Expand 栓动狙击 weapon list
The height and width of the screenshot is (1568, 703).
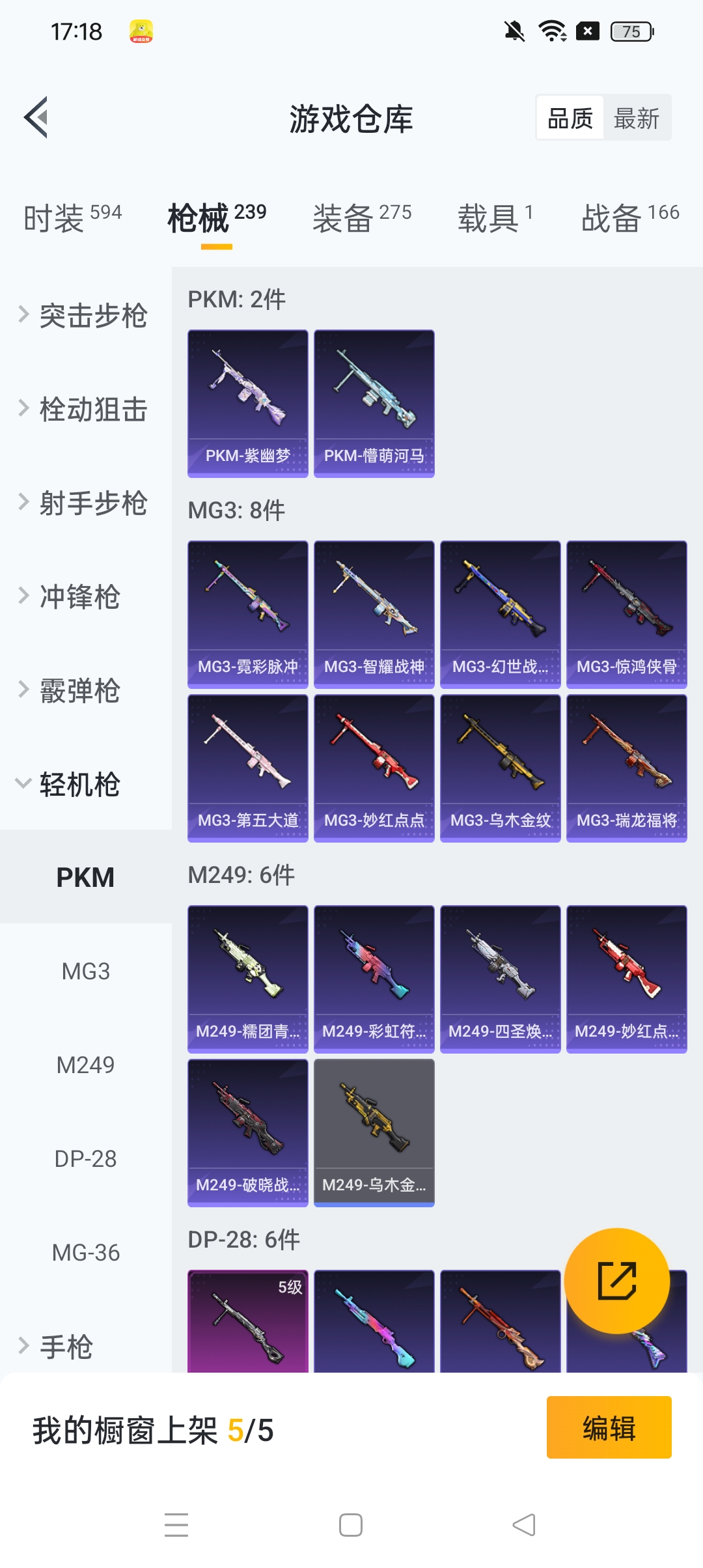click(x=85, y=410)
